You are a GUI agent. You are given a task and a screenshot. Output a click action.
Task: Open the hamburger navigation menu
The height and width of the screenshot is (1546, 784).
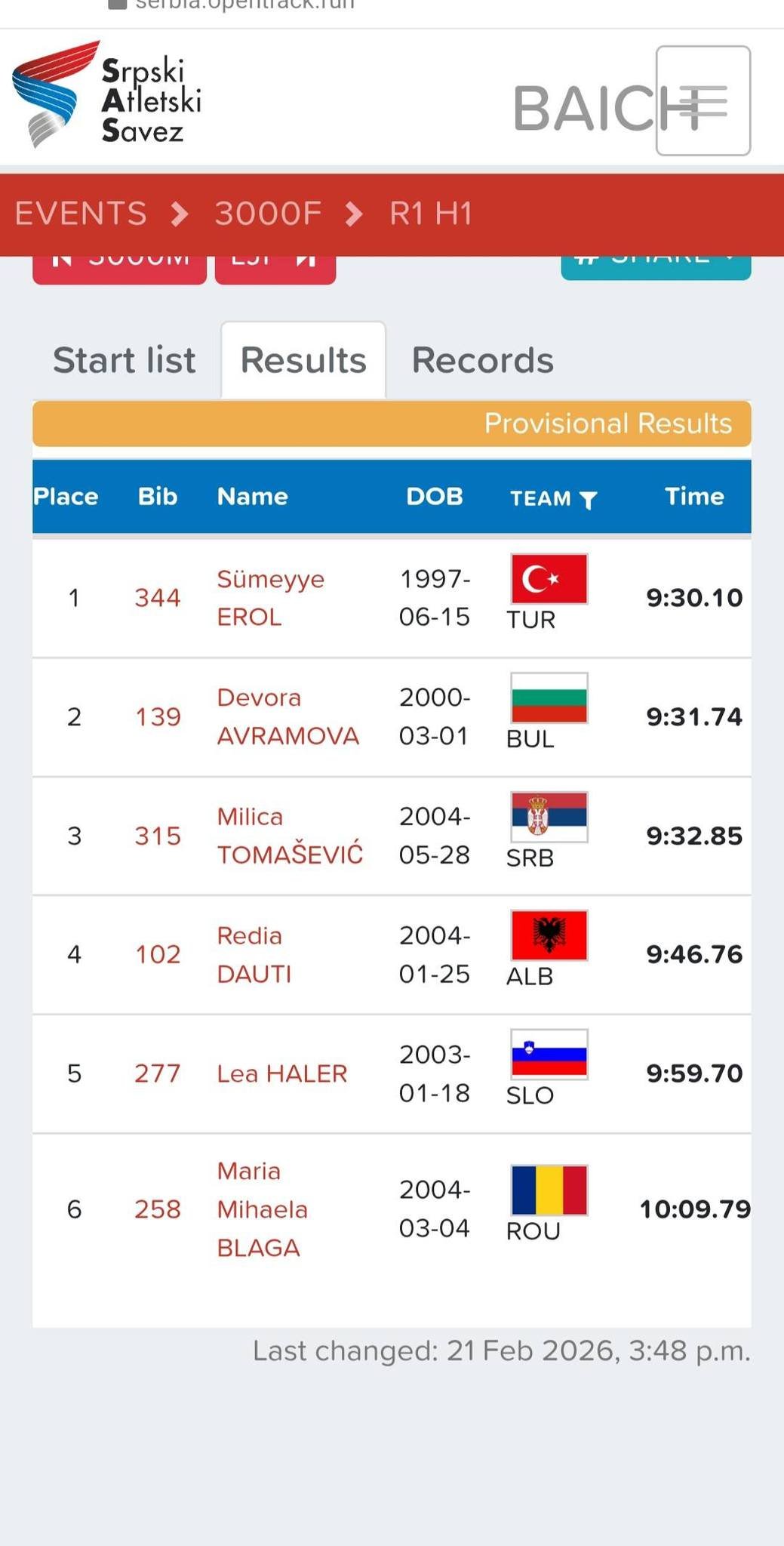tap(703, 100)
